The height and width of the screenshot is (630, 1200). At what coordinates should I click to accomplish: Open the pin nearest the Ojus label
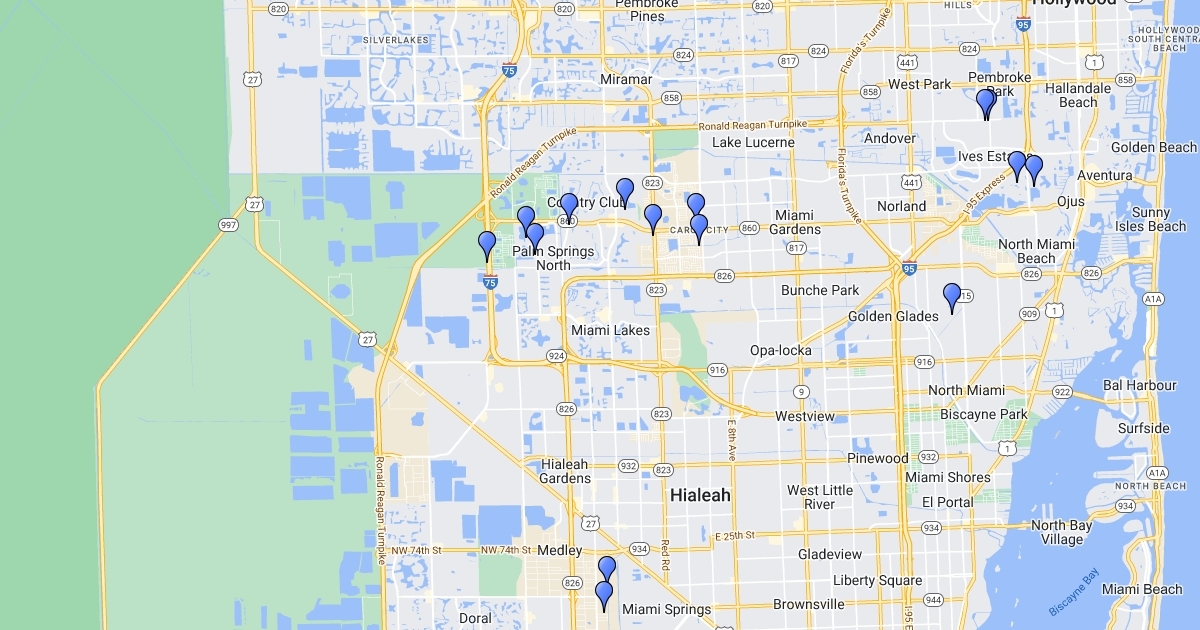pyautogui.click(x=1034, y=168)
